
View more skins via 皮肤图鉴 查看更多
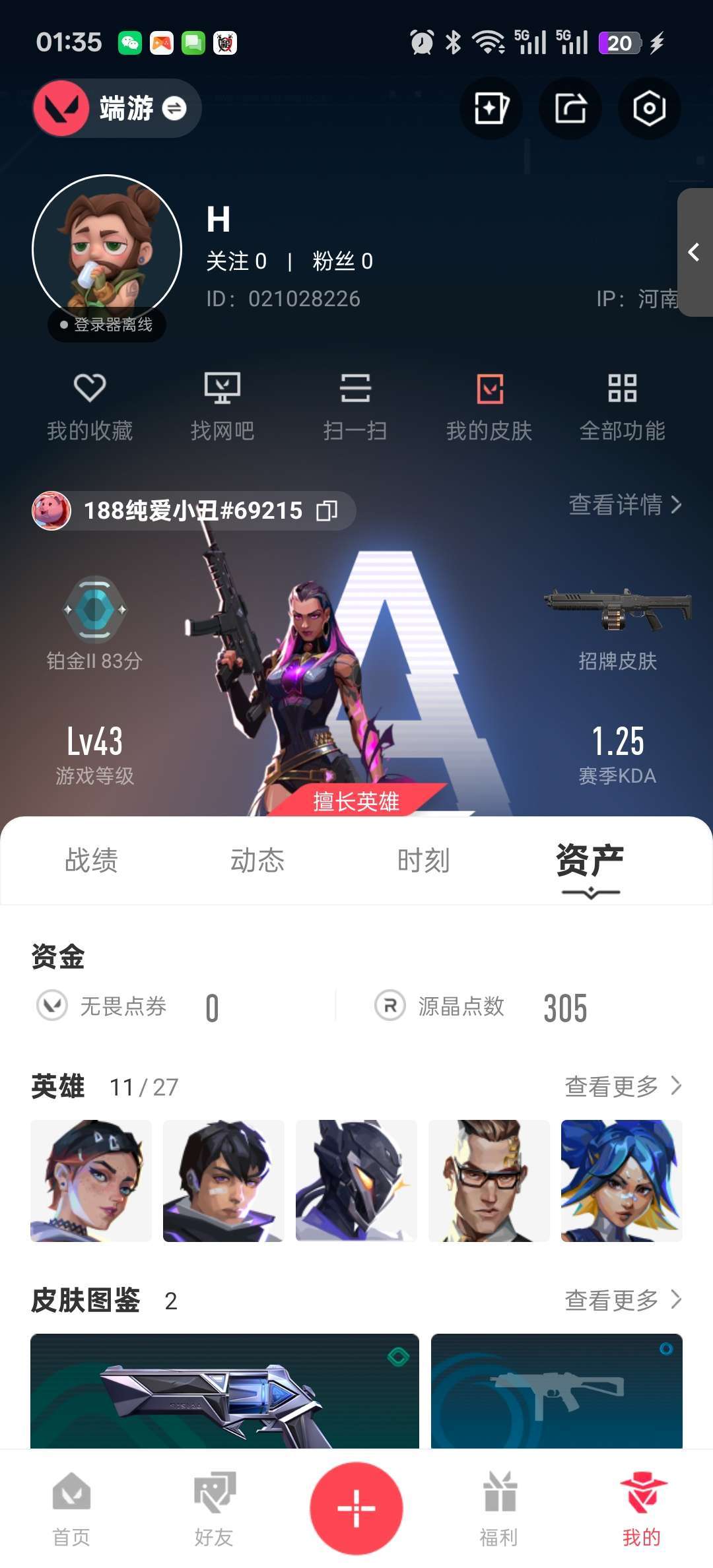(x=623, y=1300)
